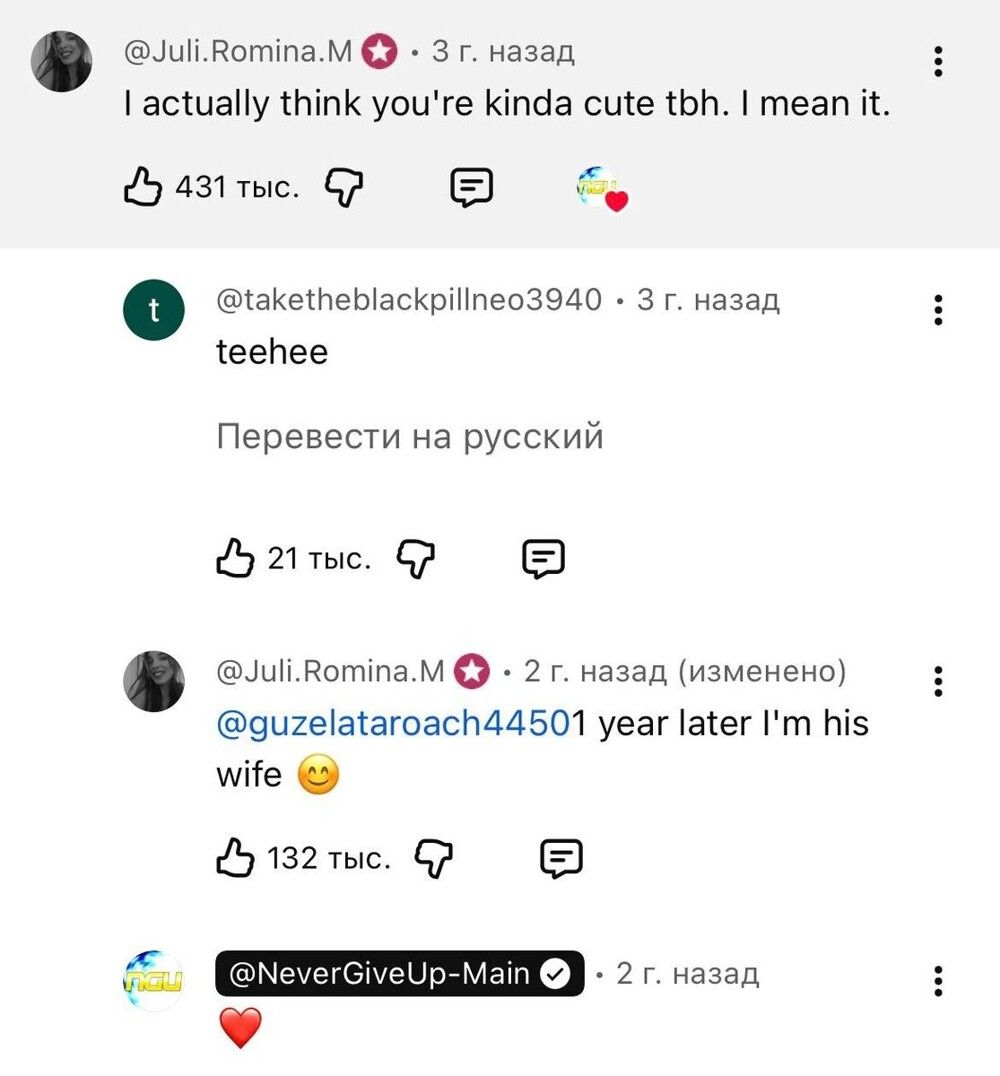
Task: View taketheblackpillneo3940's profile avatar
Action: [153, 310]
